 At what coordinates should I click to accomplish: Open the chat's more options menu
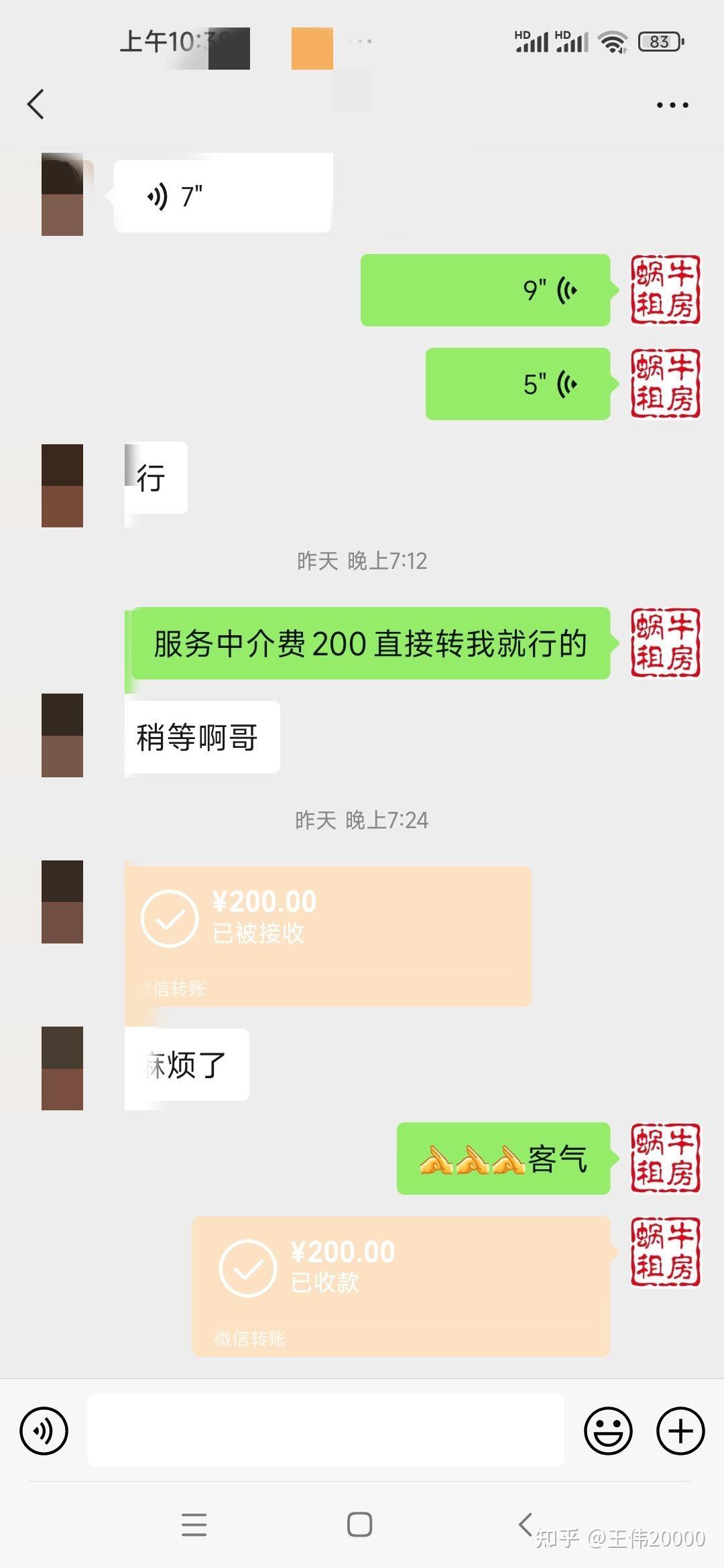coord(672,105)
